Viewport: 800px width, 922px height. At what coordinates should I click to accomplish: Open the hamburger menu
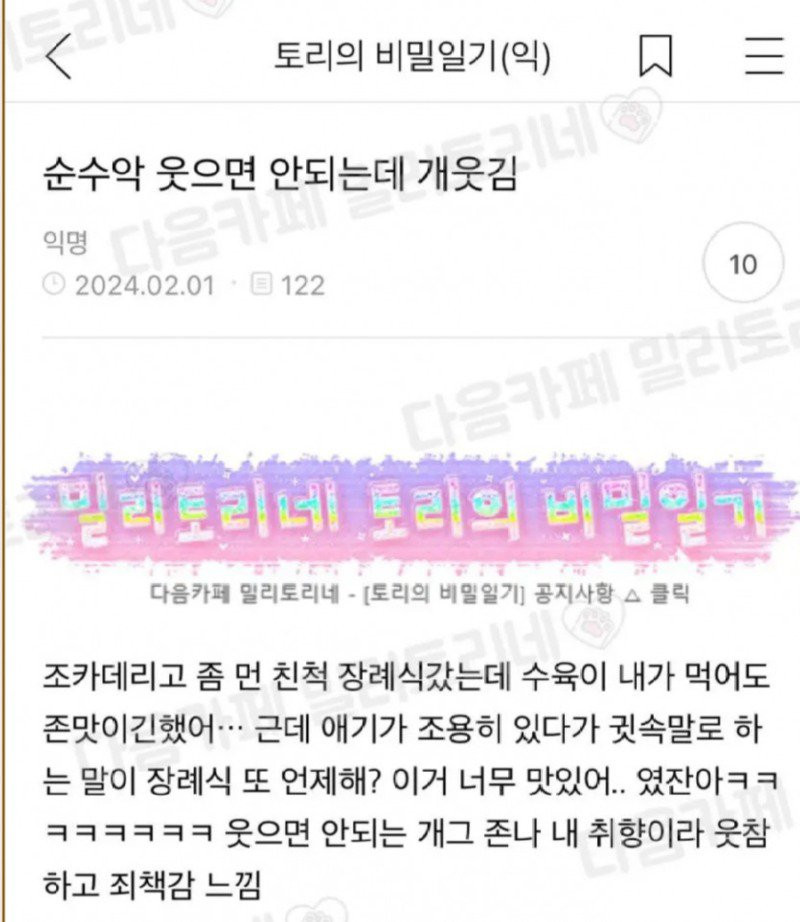[764, 58]
